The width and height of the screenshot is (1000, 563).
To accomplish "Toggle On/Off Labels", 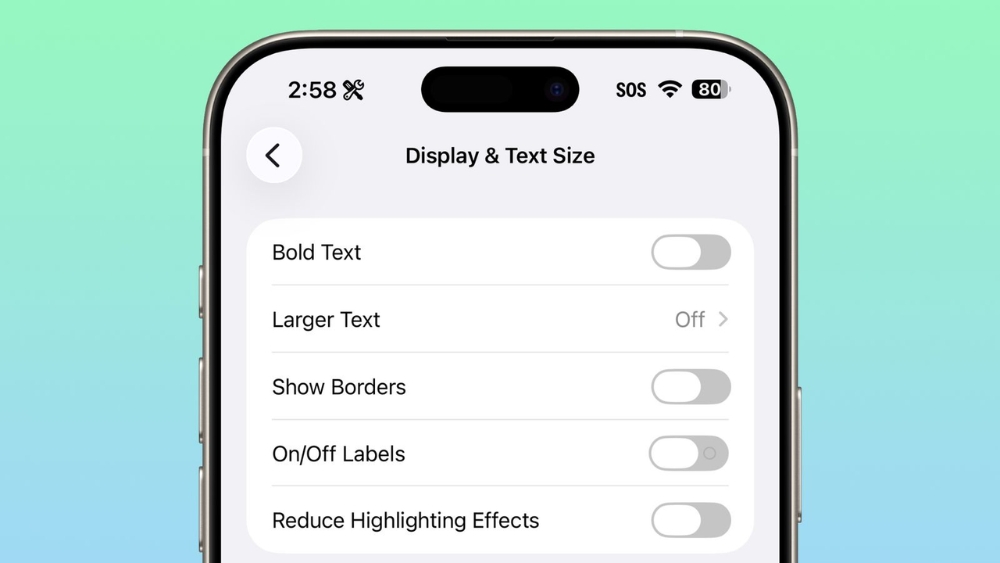I will (x=688, y=454).
